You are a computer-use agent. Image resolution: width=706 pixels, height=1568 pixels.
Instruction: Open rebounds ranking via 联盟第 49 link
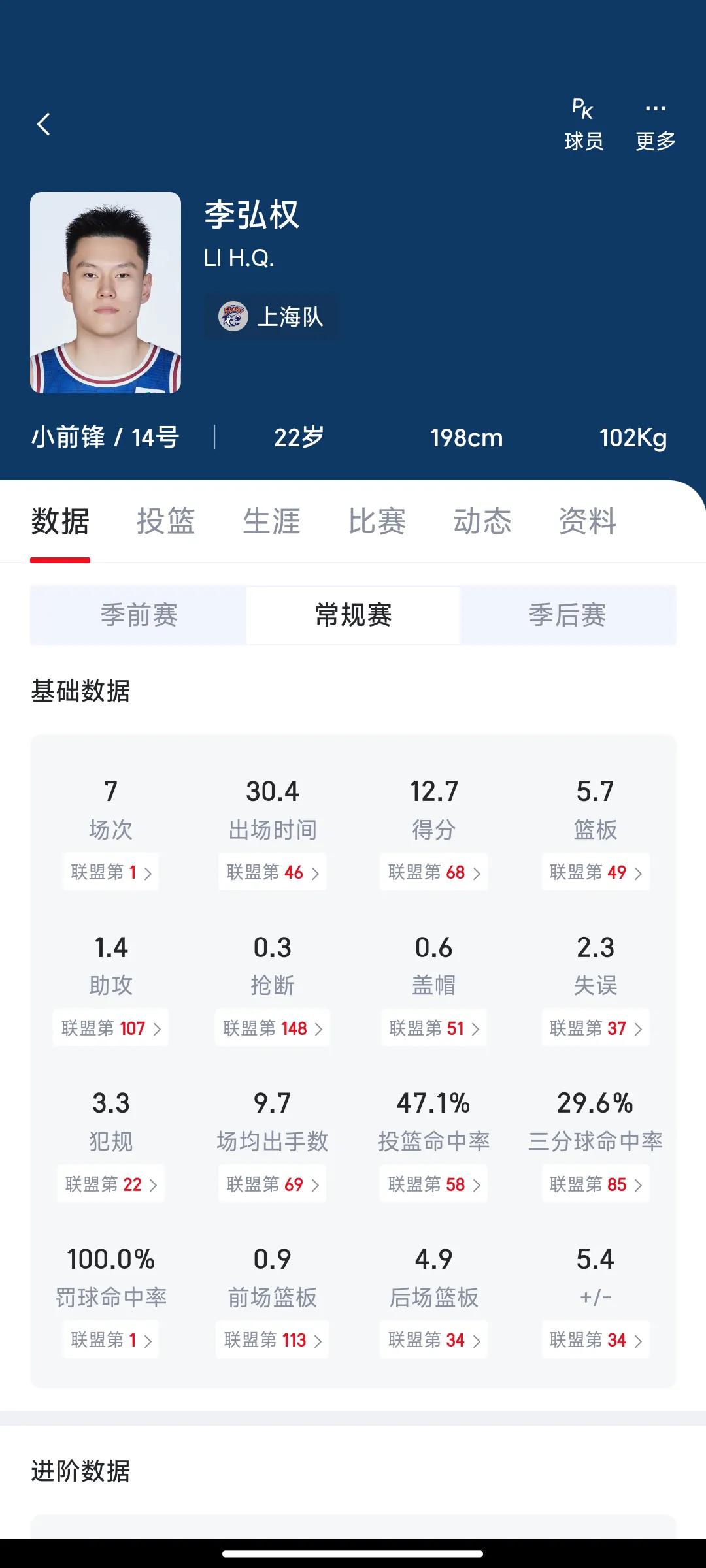pyautogui.click(x=595, y=872)
